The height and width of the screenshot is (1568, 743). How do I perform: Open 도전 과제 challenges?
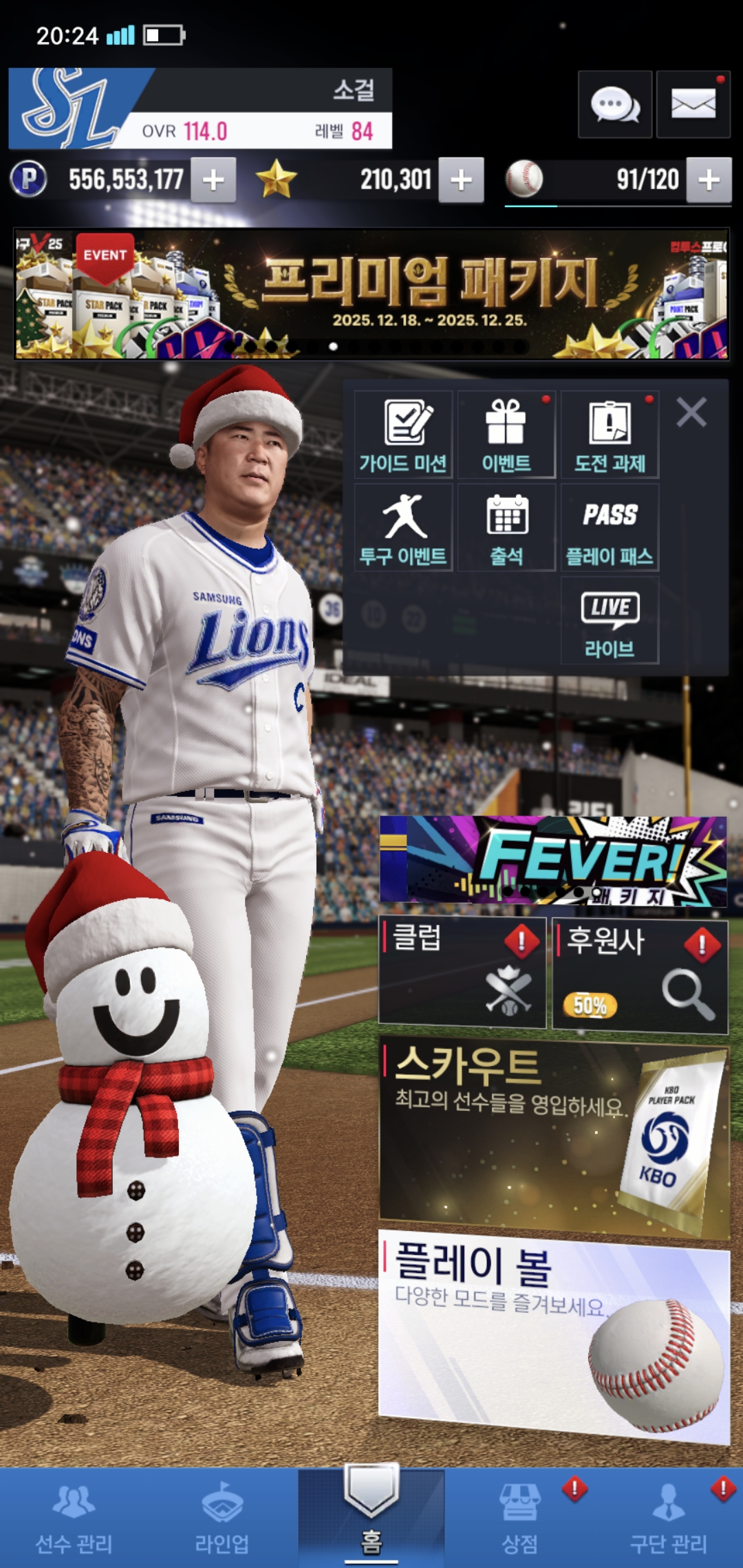610,435
